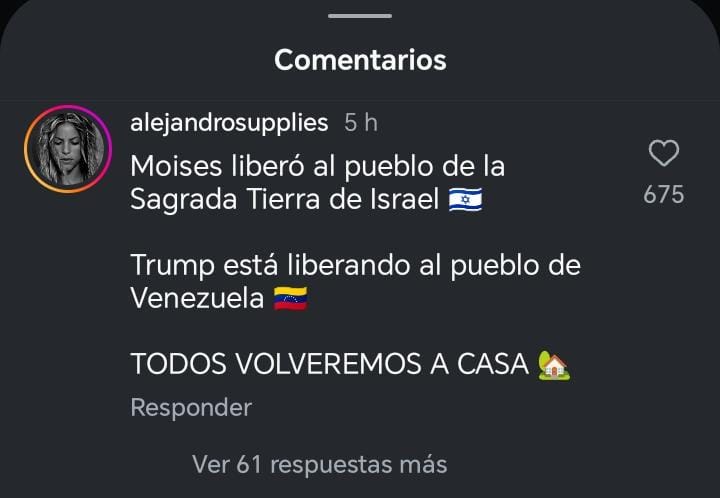
Task: Open the alejandrosupplies username link
Action: [229, 123]
